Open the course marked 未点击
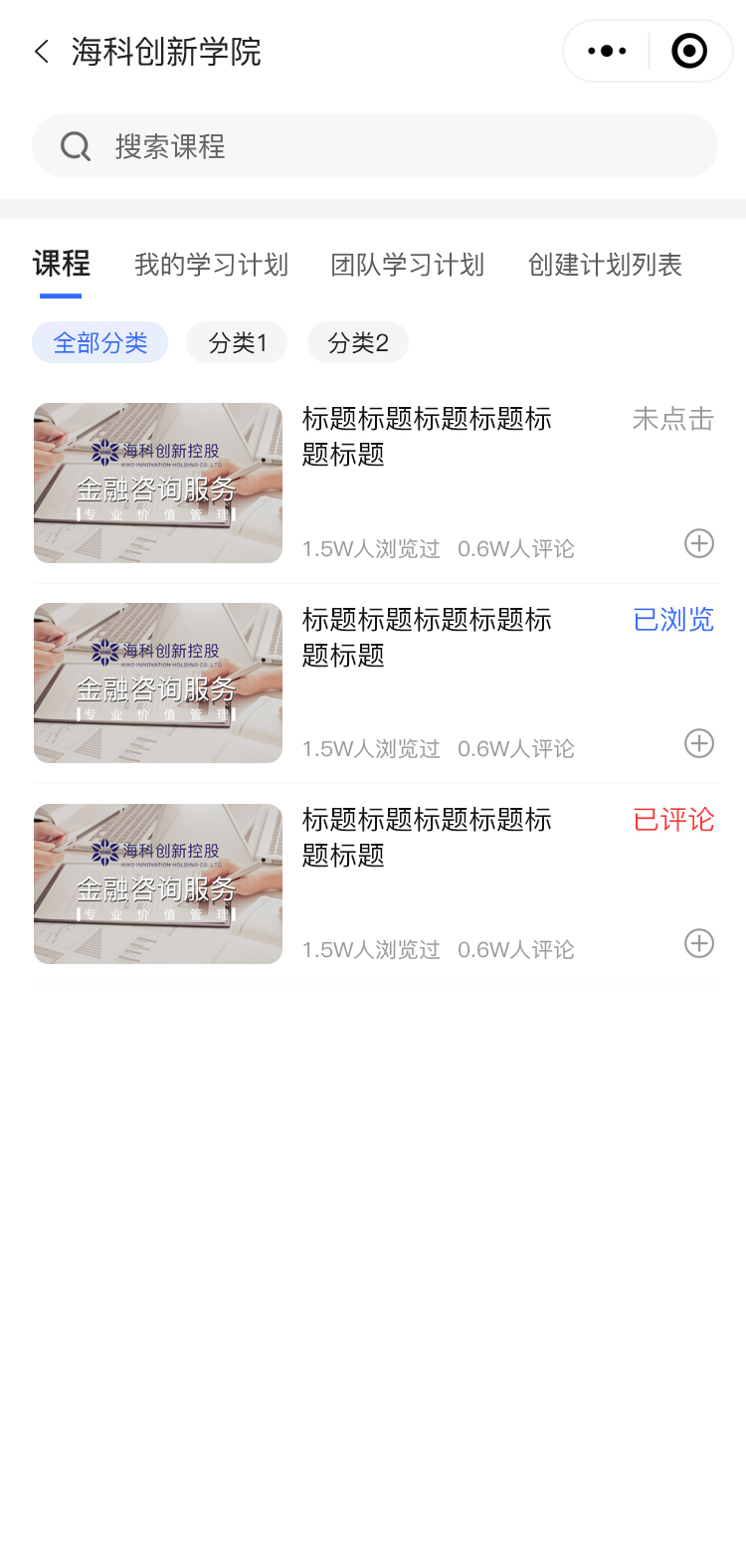This screenshot has width=746, height=1568. click(x=427, y=437)
